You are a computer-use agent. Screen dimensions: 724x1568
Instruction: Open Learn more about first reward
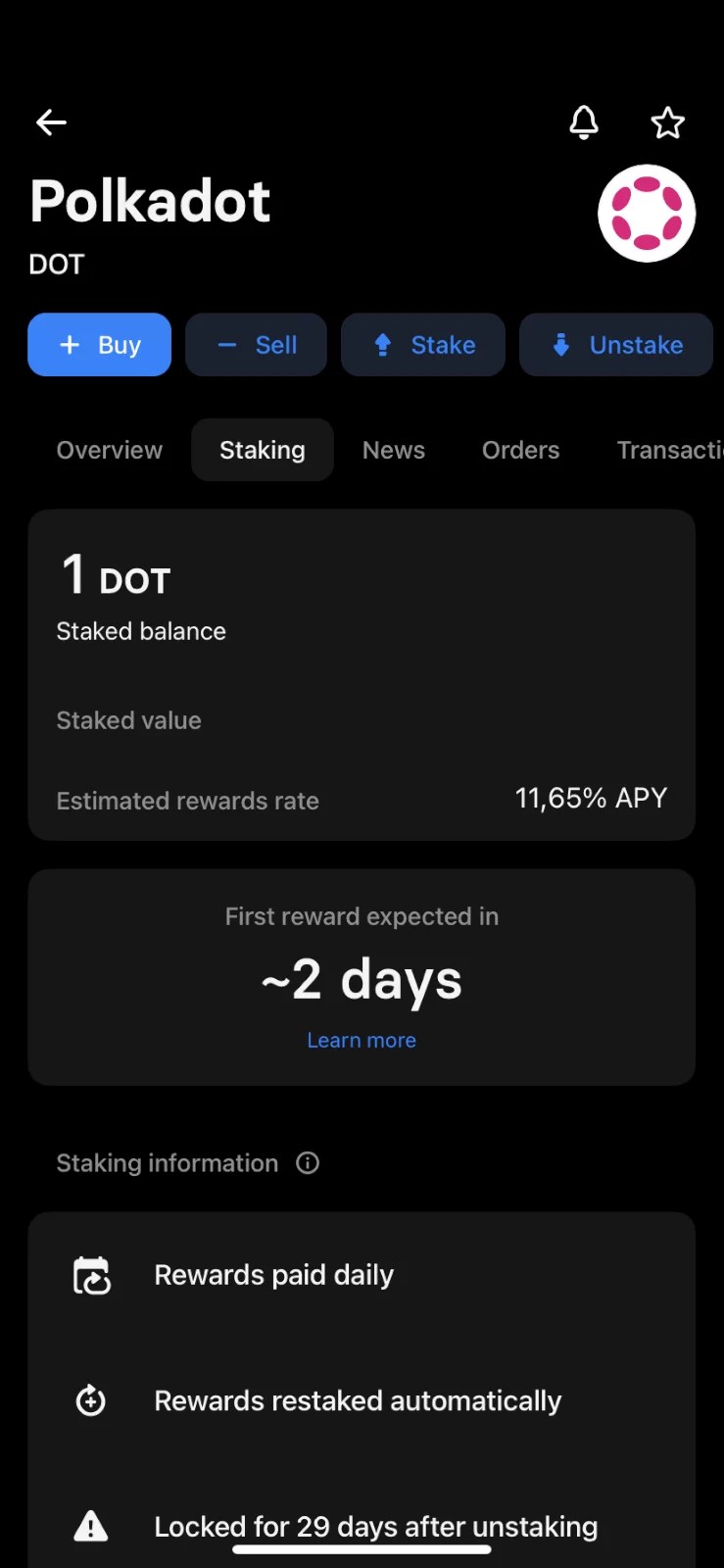[x=362, y=1040]
